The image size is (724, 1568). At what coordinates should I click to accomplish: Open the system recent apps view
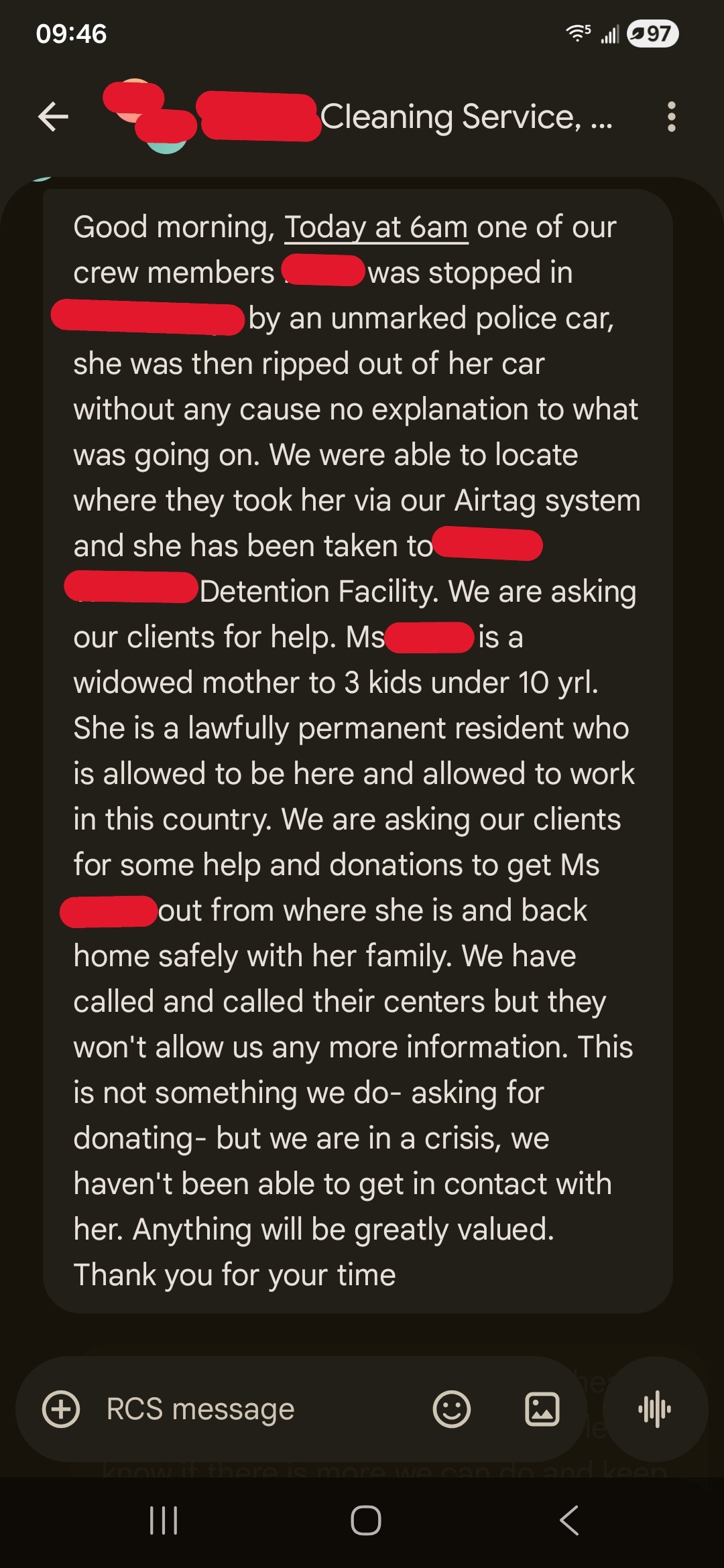pos(164,1520)
